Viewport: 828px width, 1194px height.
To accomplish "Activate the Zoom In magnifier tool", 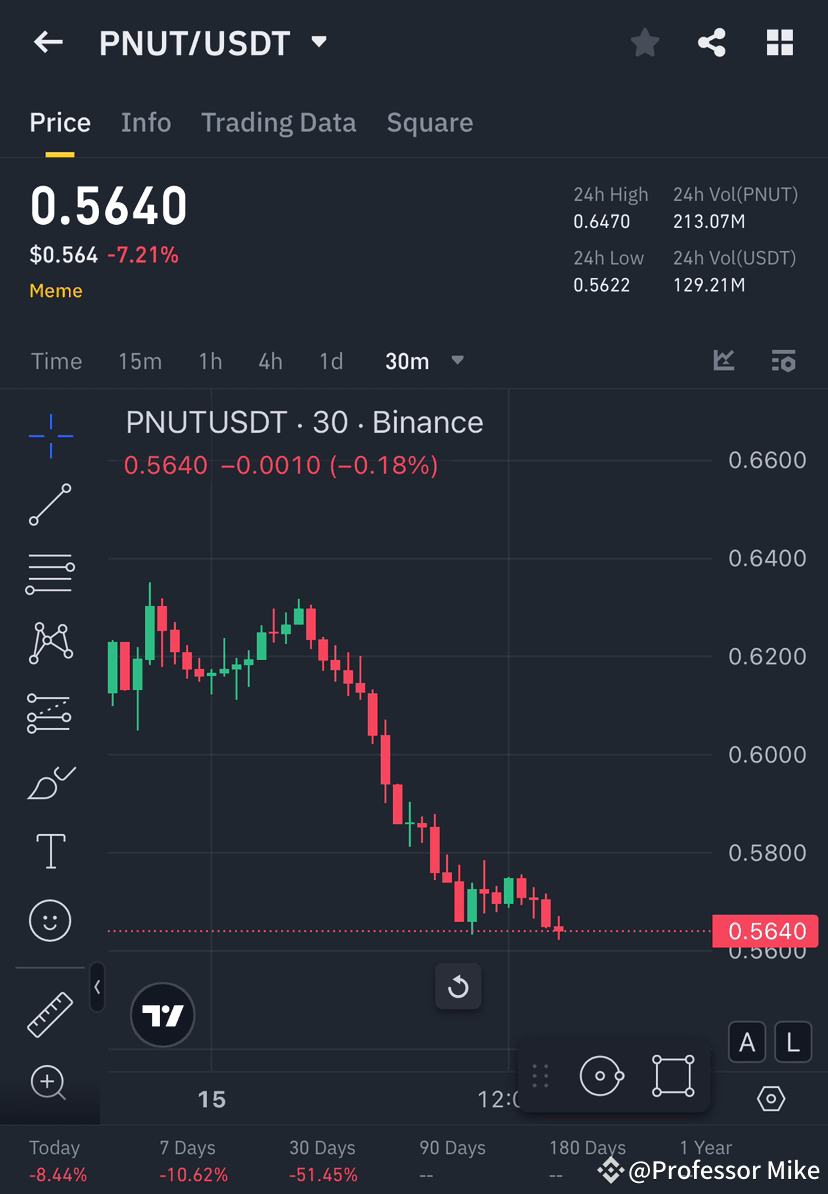I will [50, 1084].
